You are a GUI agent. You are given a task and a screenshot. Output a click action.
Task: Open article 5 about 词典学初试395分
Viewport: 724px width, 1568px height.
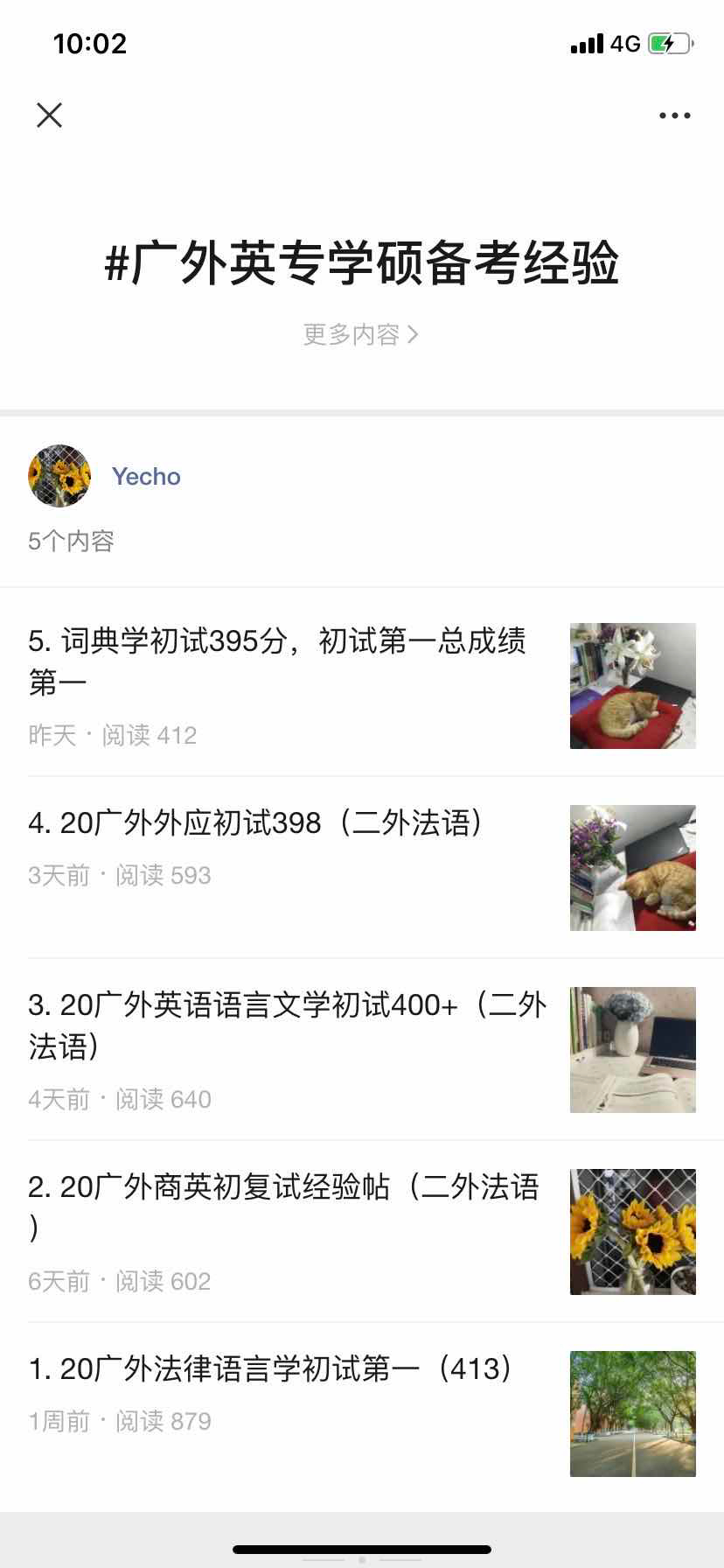click(362, 685)
